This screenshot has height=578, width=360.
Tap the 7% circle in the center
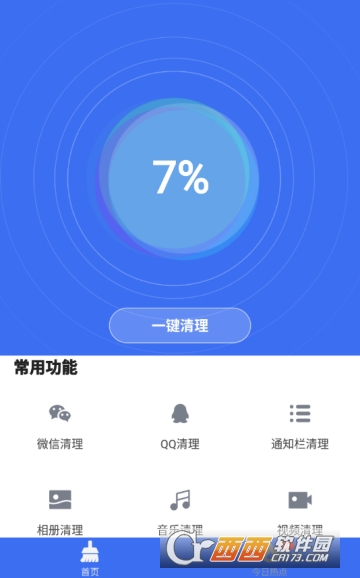click(x=178, y=178)
